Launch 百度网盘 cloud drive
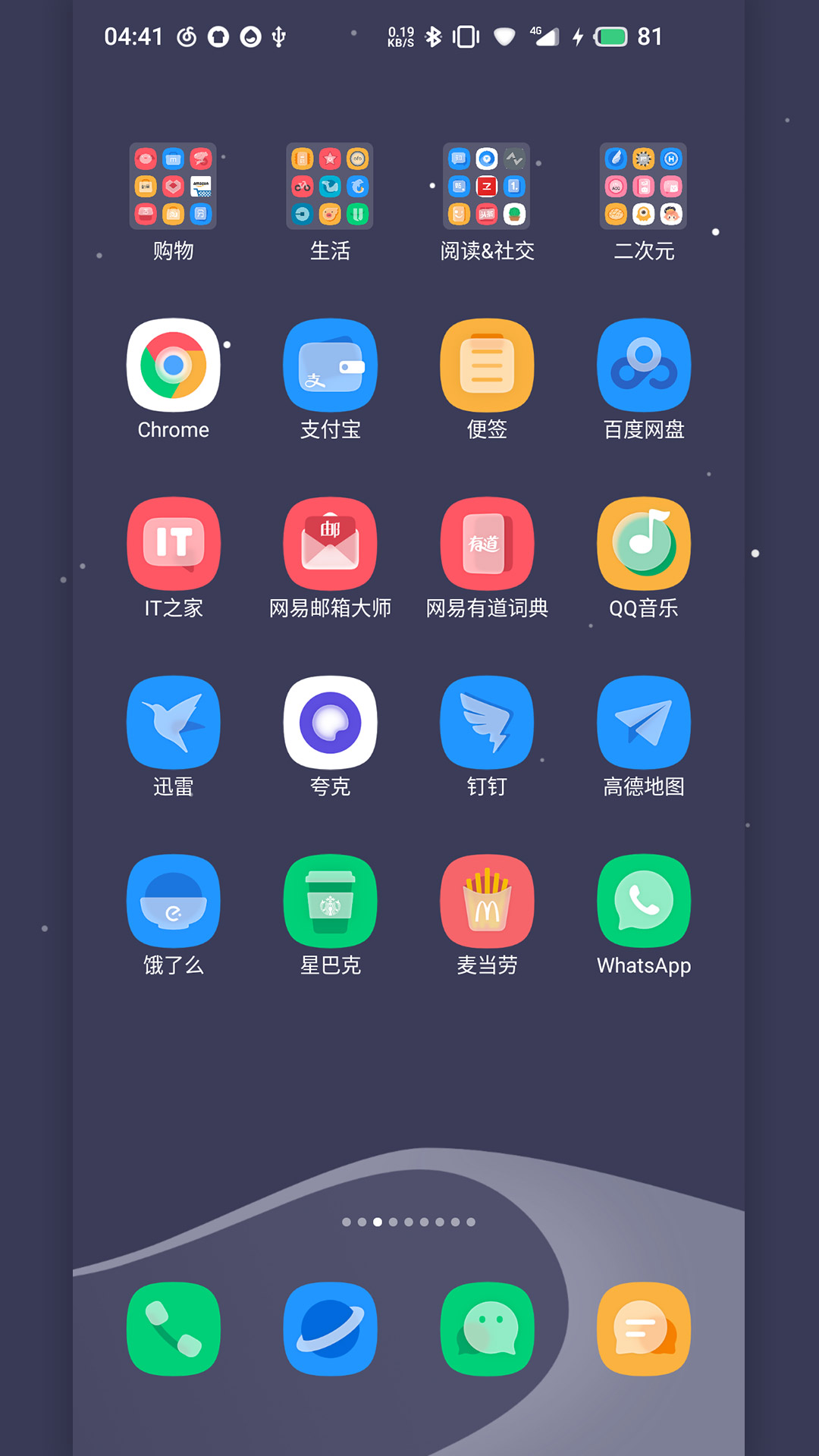 (644, 366)
